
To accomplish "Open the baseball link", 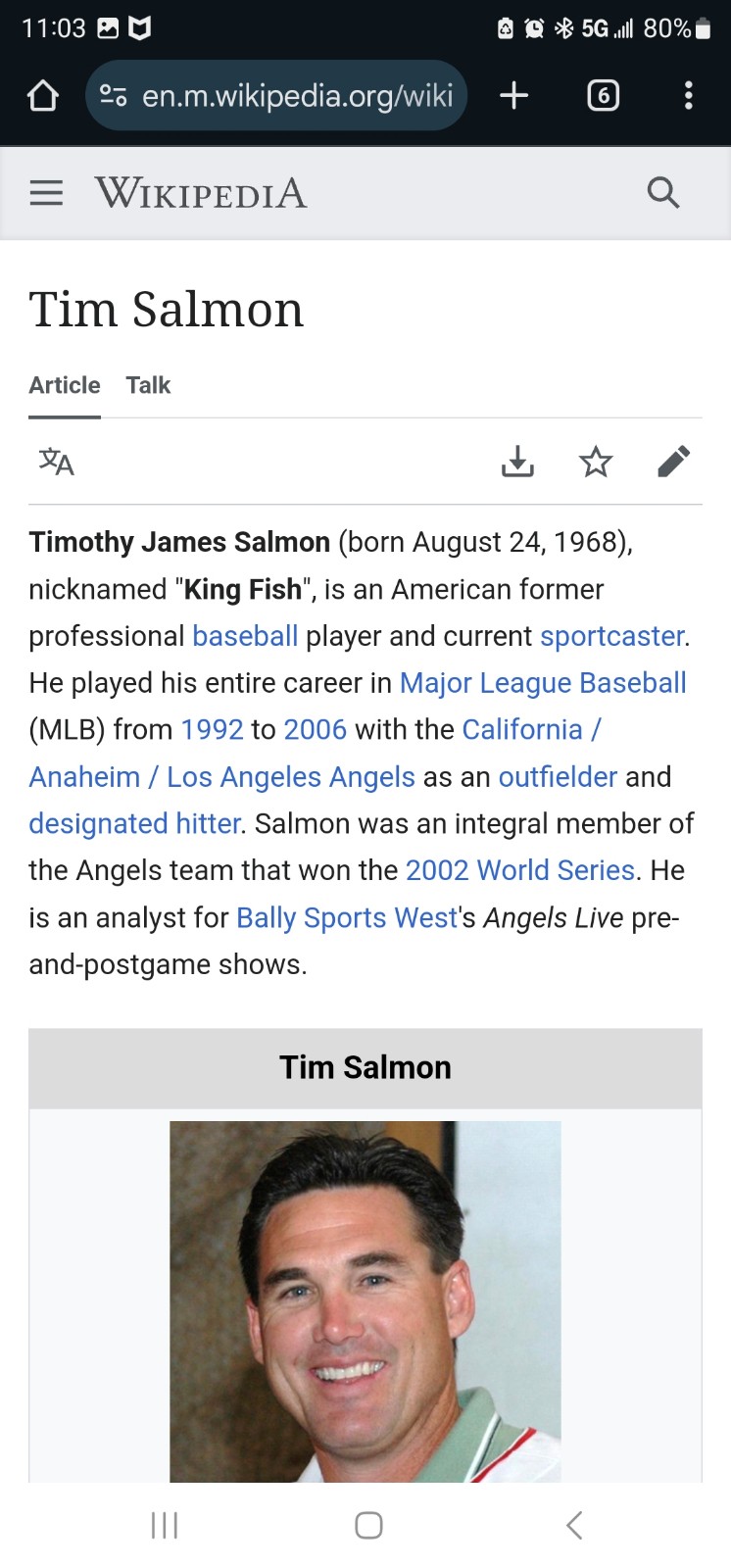I will [x=245, y=636].
